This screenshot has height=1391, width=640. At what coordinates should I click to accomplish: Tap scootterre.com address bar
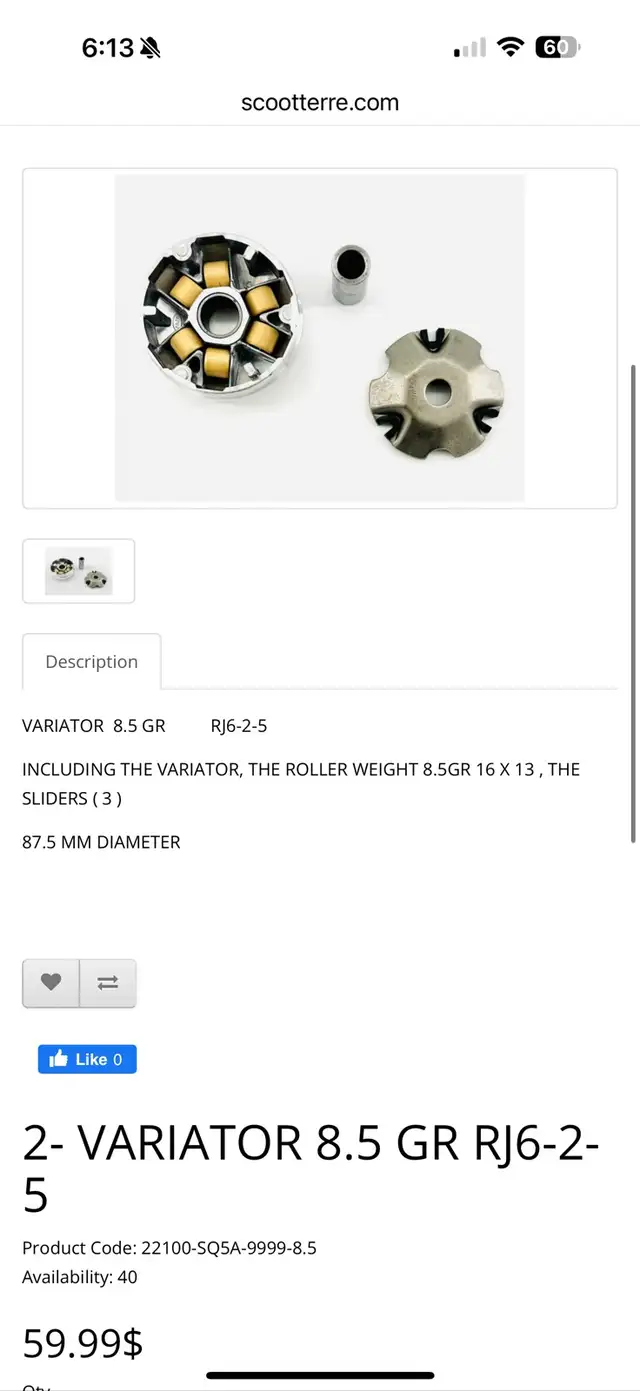click(320, 102)
